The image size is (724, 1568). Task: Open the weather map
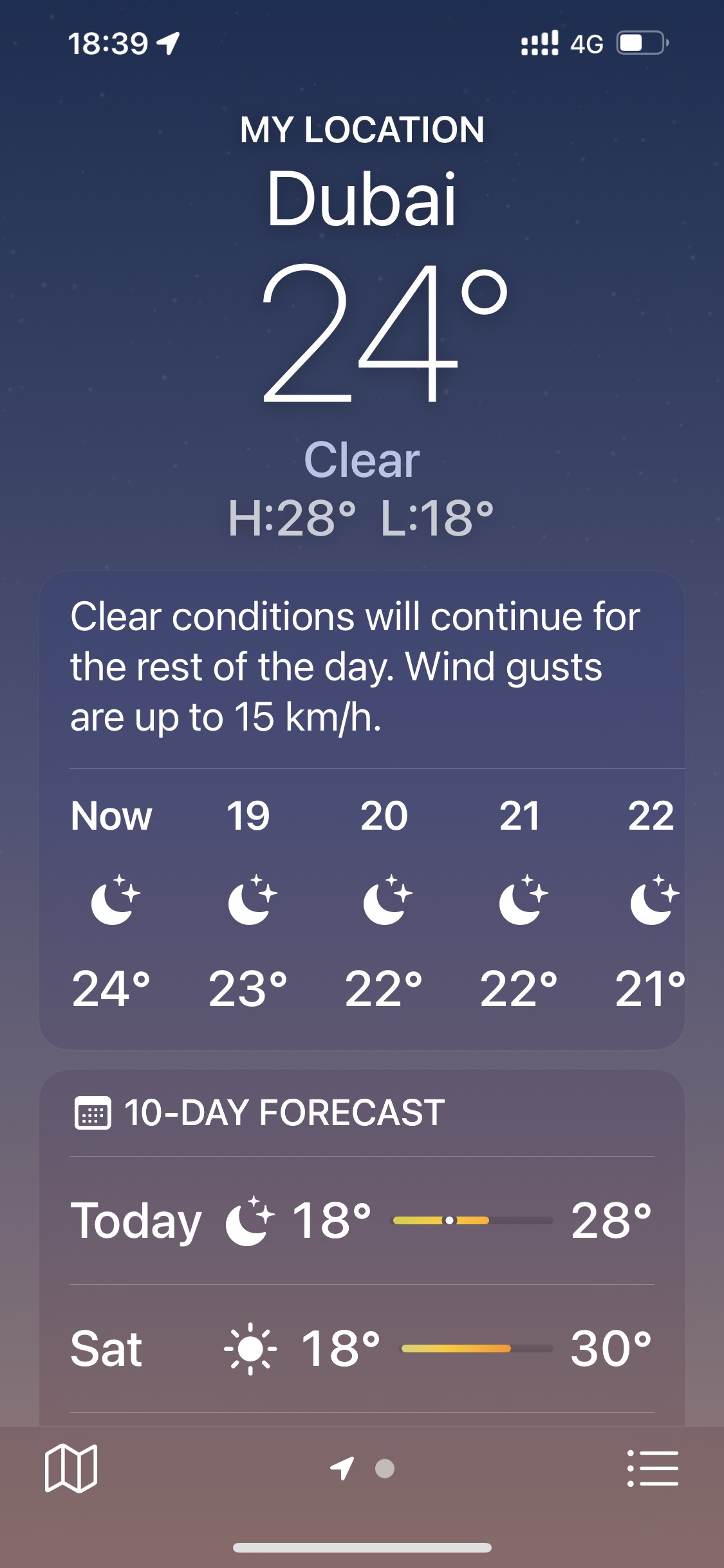pos(71,1468)
